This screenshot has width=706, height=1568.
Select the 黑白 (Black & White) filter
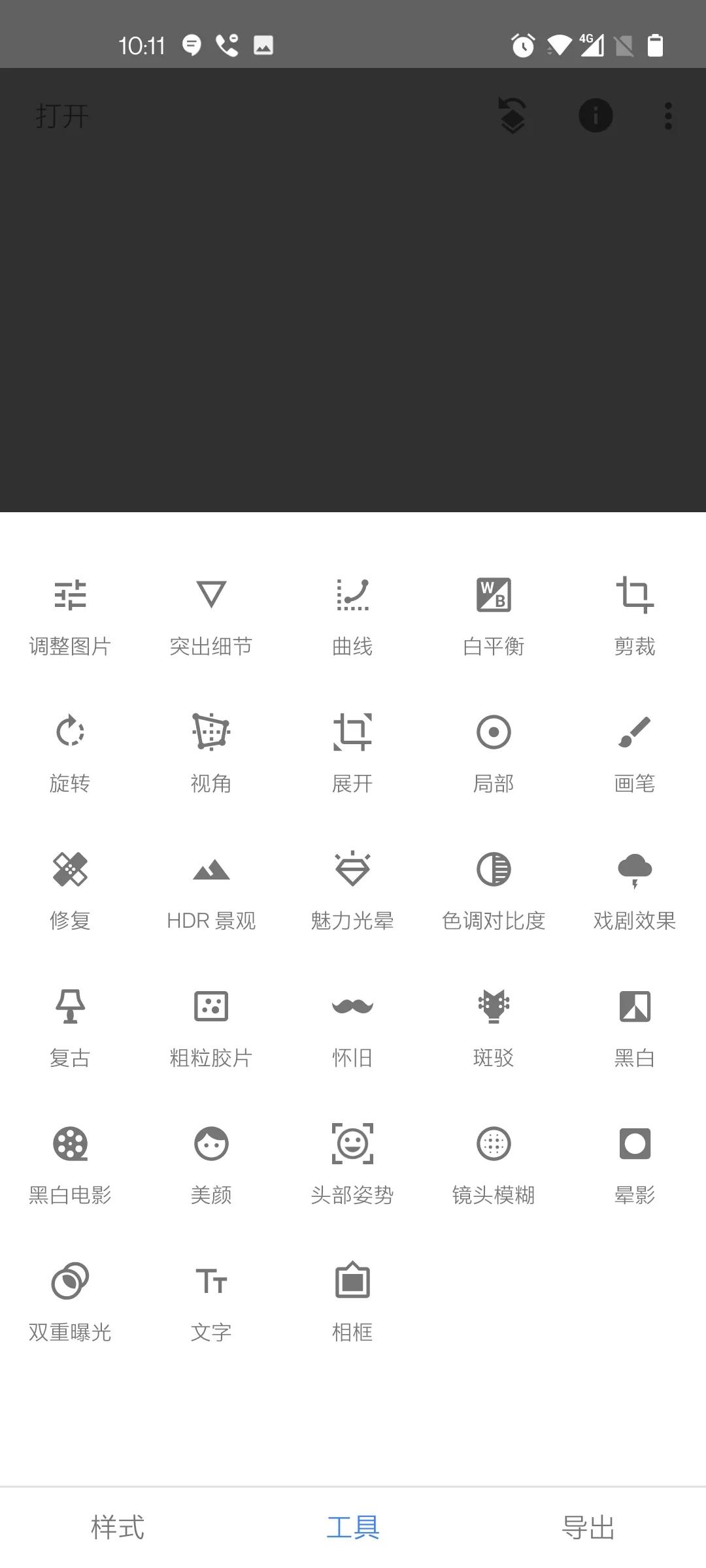tap(634, 1026)
